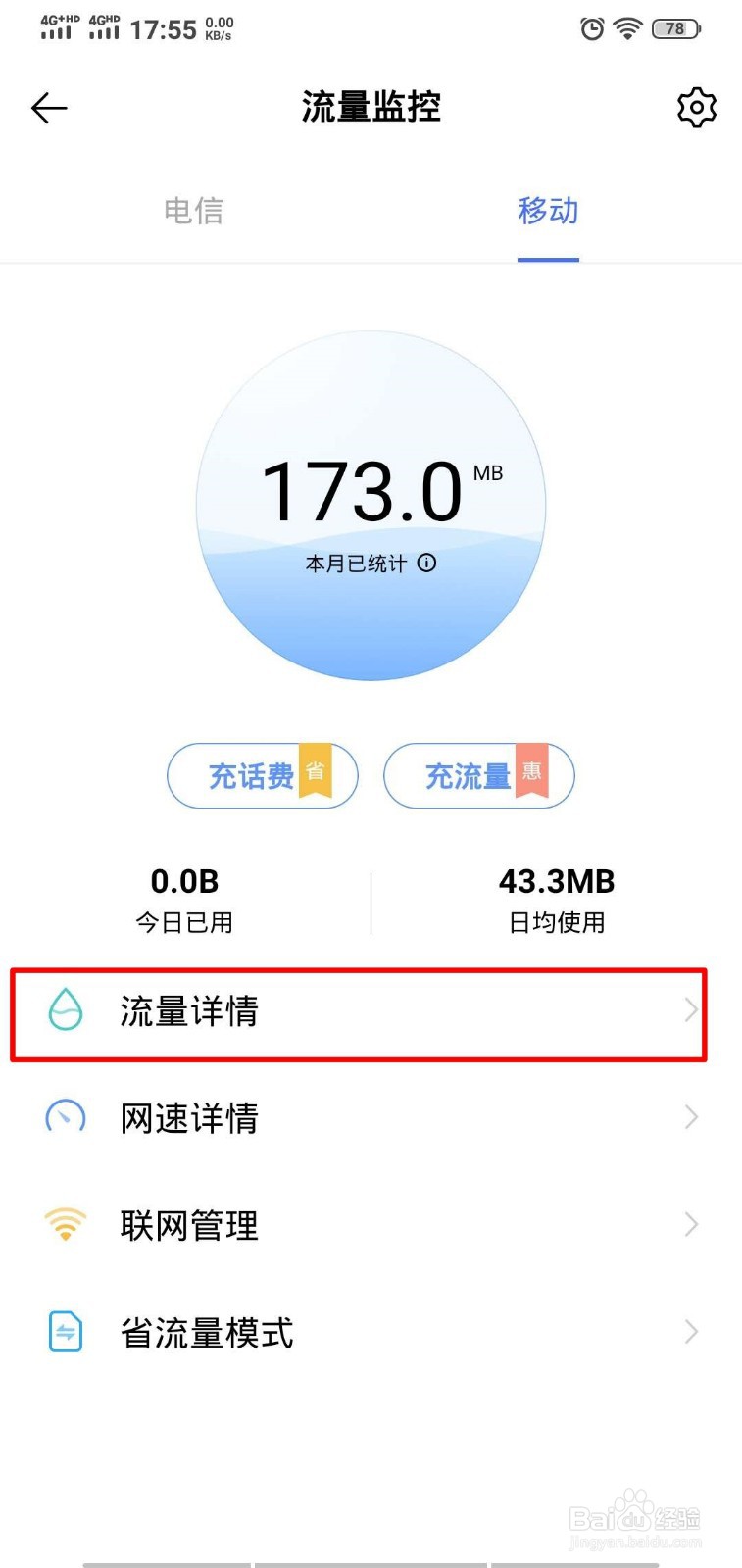
Task: Click the back arrow at top left
Action: [x=48, y=108]
